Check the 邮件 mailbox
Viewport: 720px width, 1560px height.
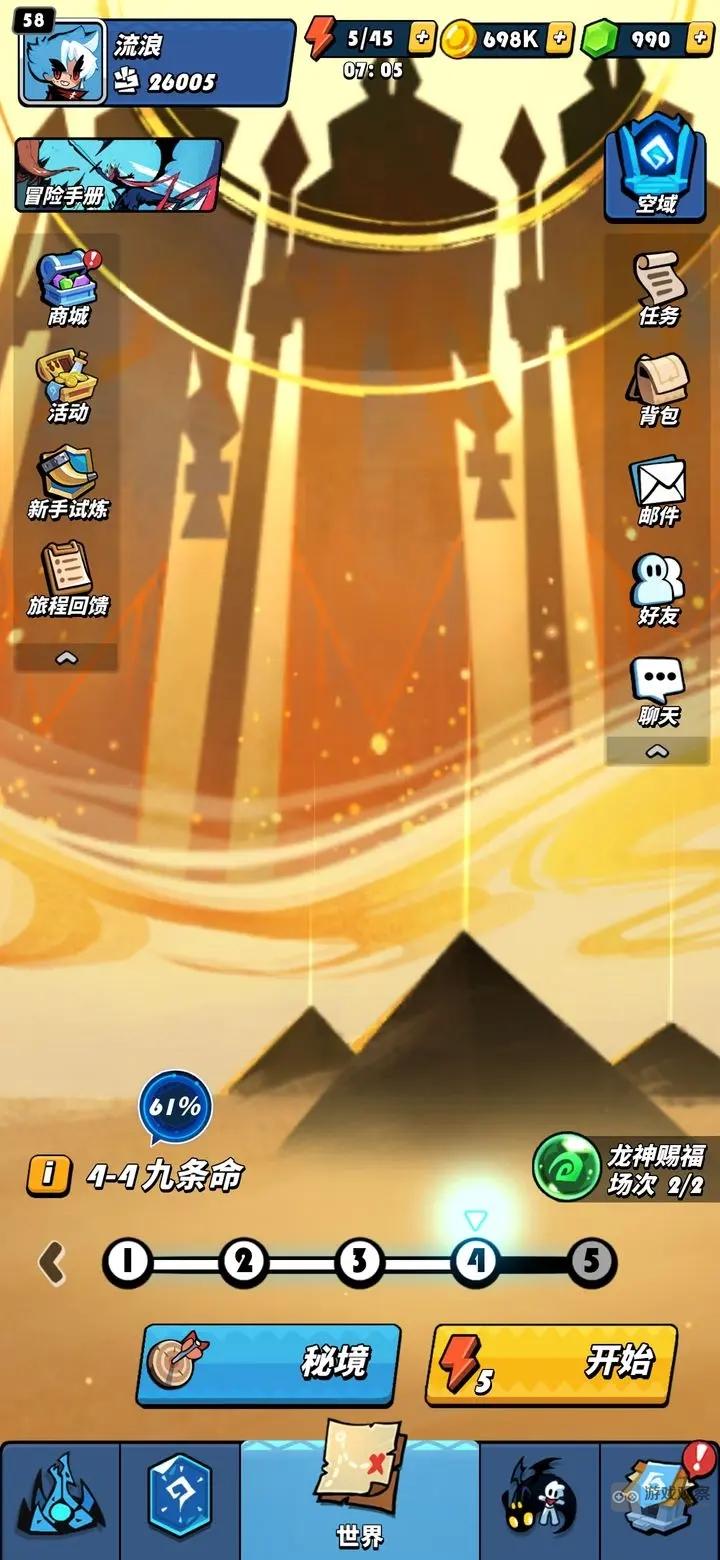click(x=658, y=490)
